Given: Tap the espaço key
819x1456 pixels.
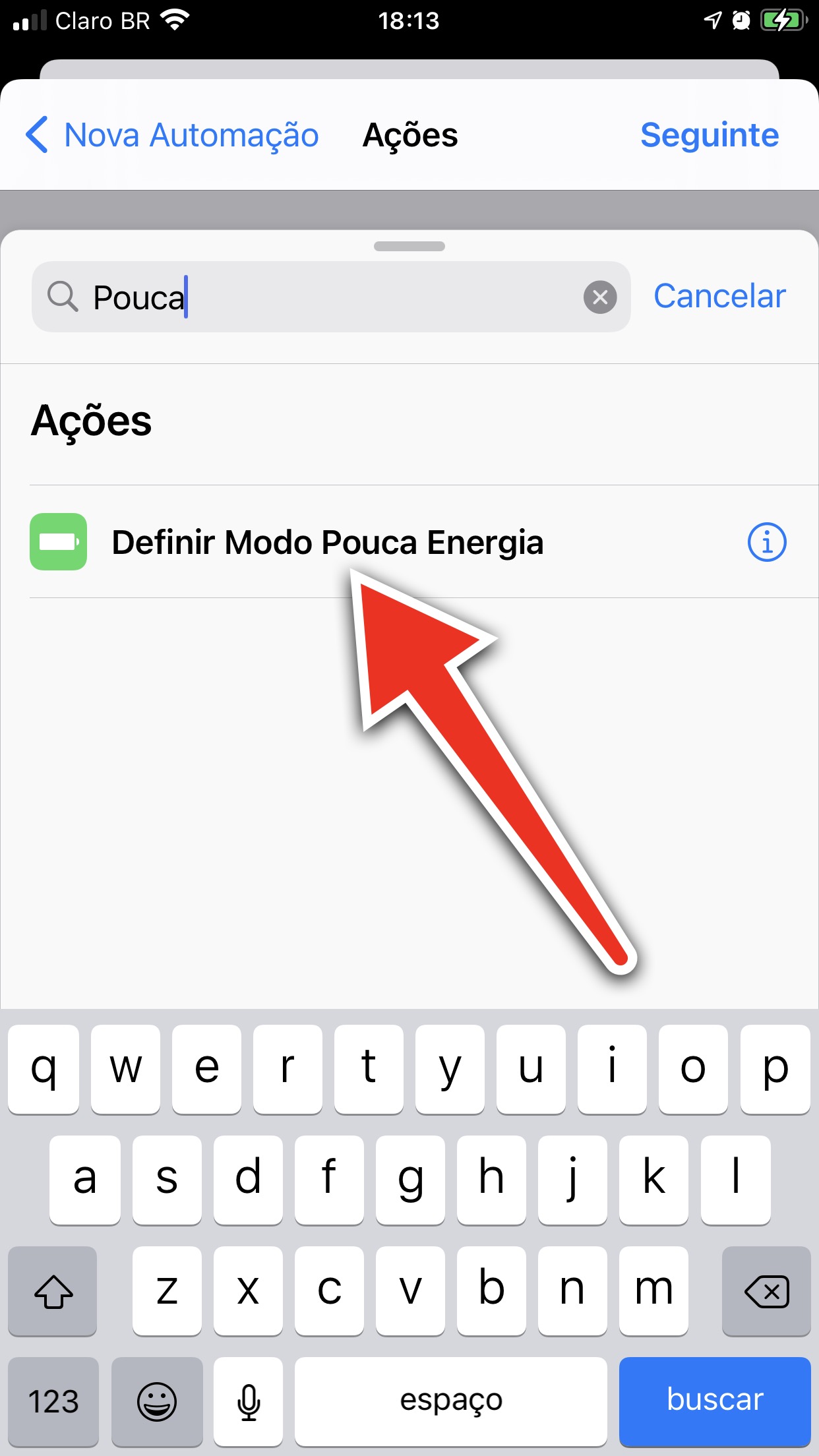Looking at the screenshot, I should [451, 1401].
